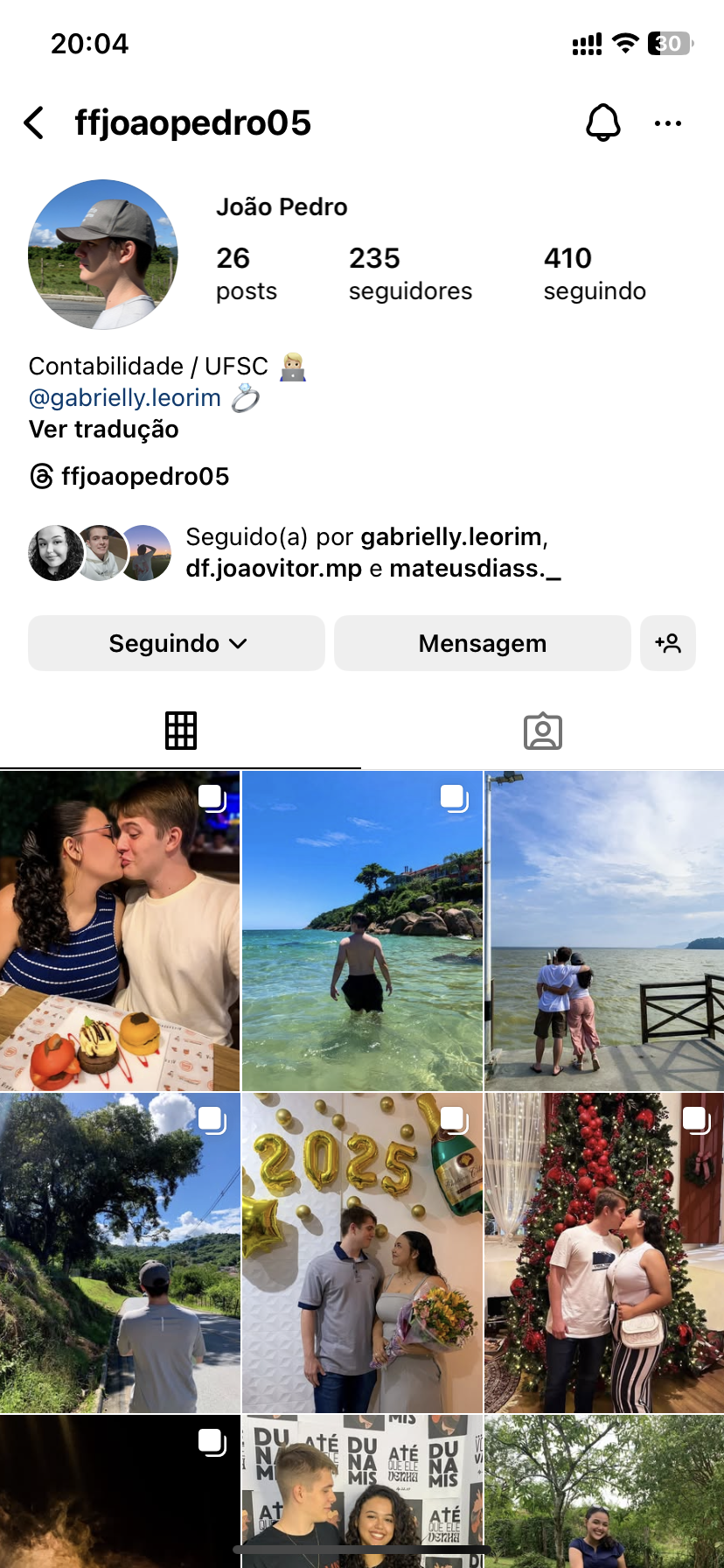Switch to the posts grid tab

click(181, 731)
